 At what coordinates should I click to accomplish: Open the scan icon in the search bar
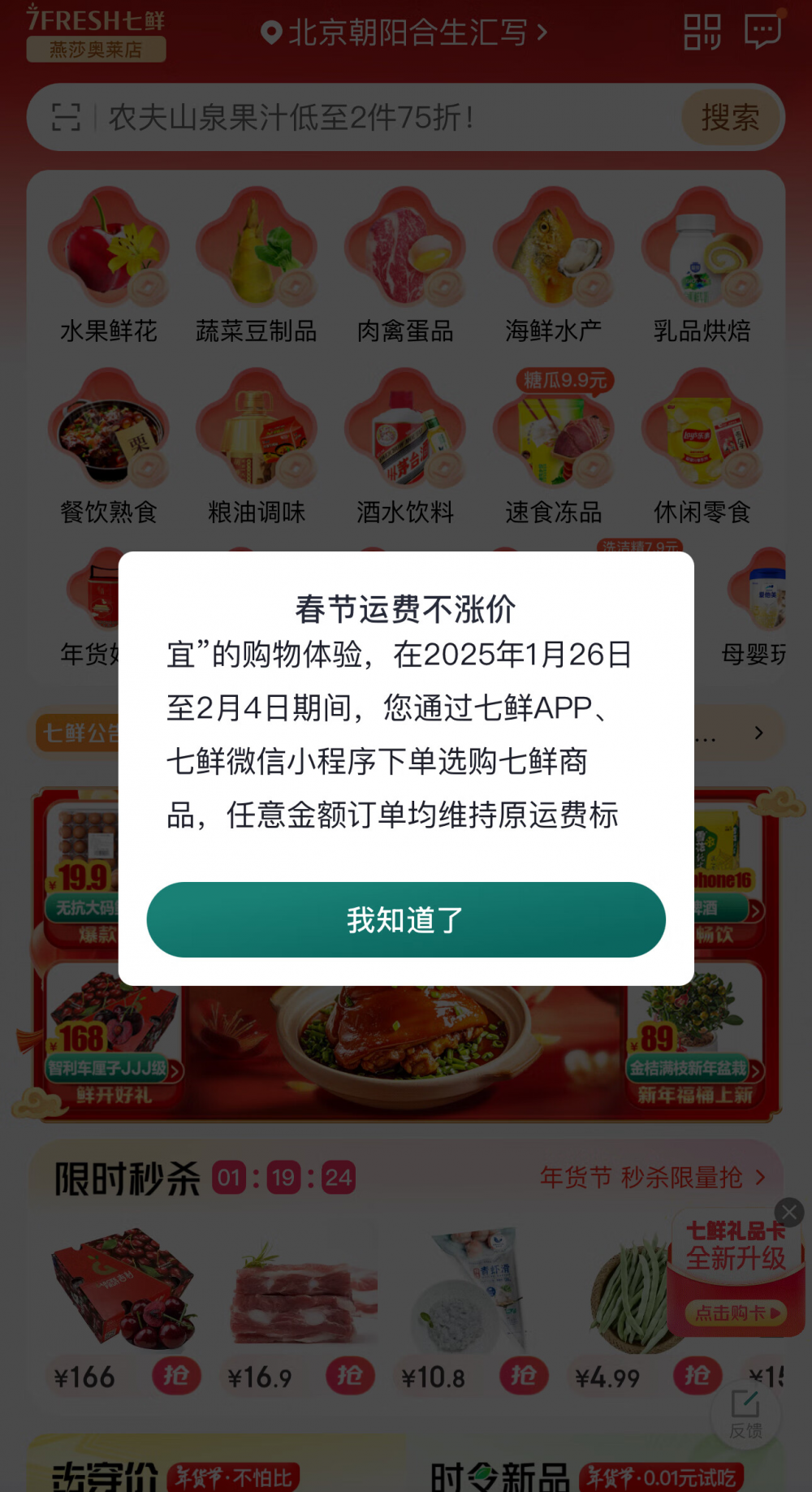click(66, 118)
